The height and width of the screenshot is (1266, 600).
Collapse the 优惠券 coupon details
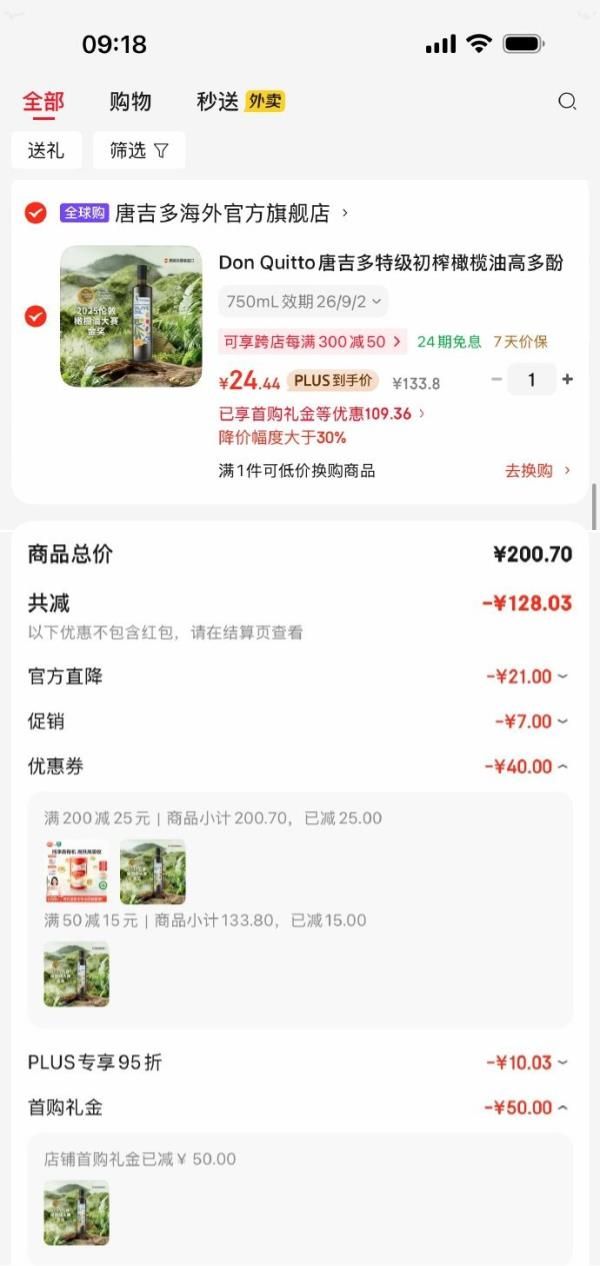coord(527,766)
